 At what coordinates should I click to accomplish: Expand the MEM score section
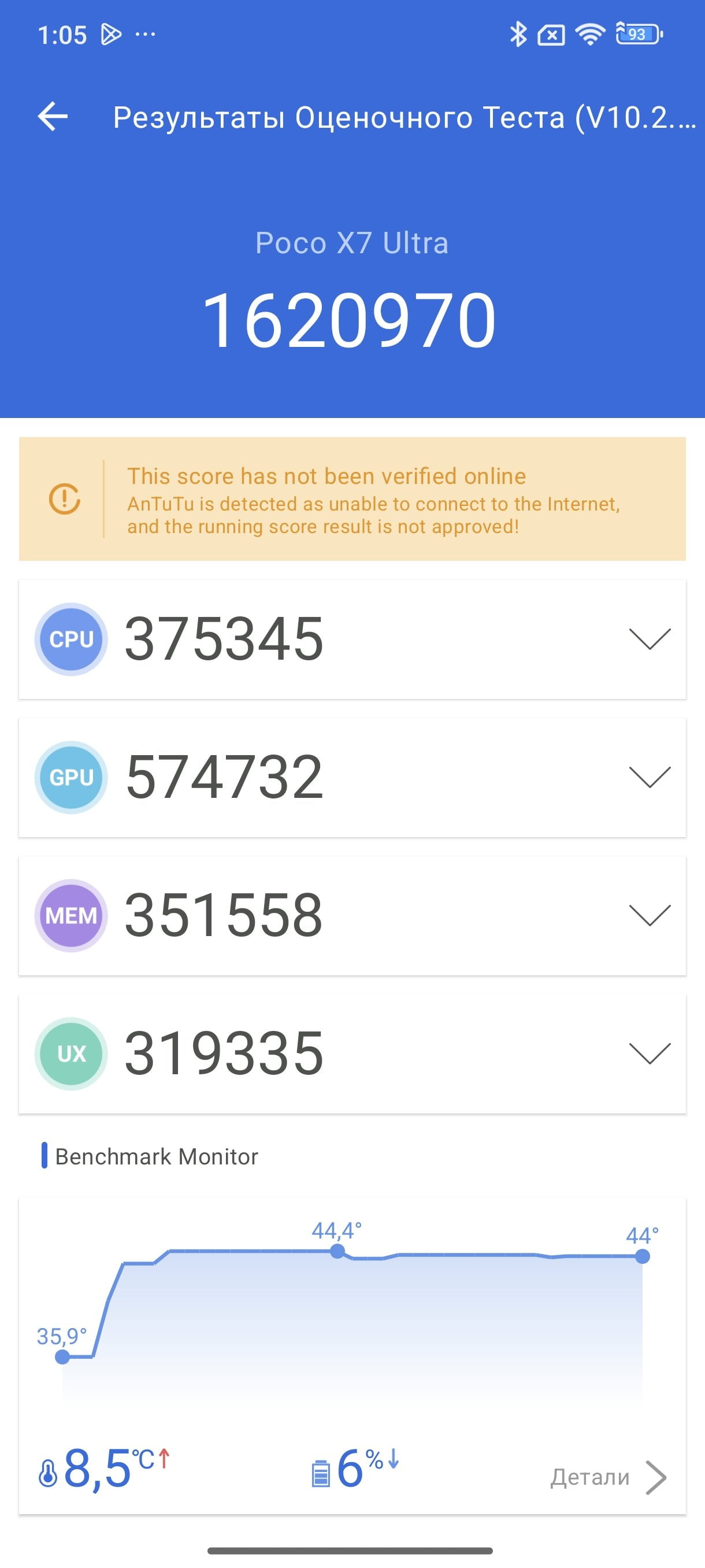(650, 915)
